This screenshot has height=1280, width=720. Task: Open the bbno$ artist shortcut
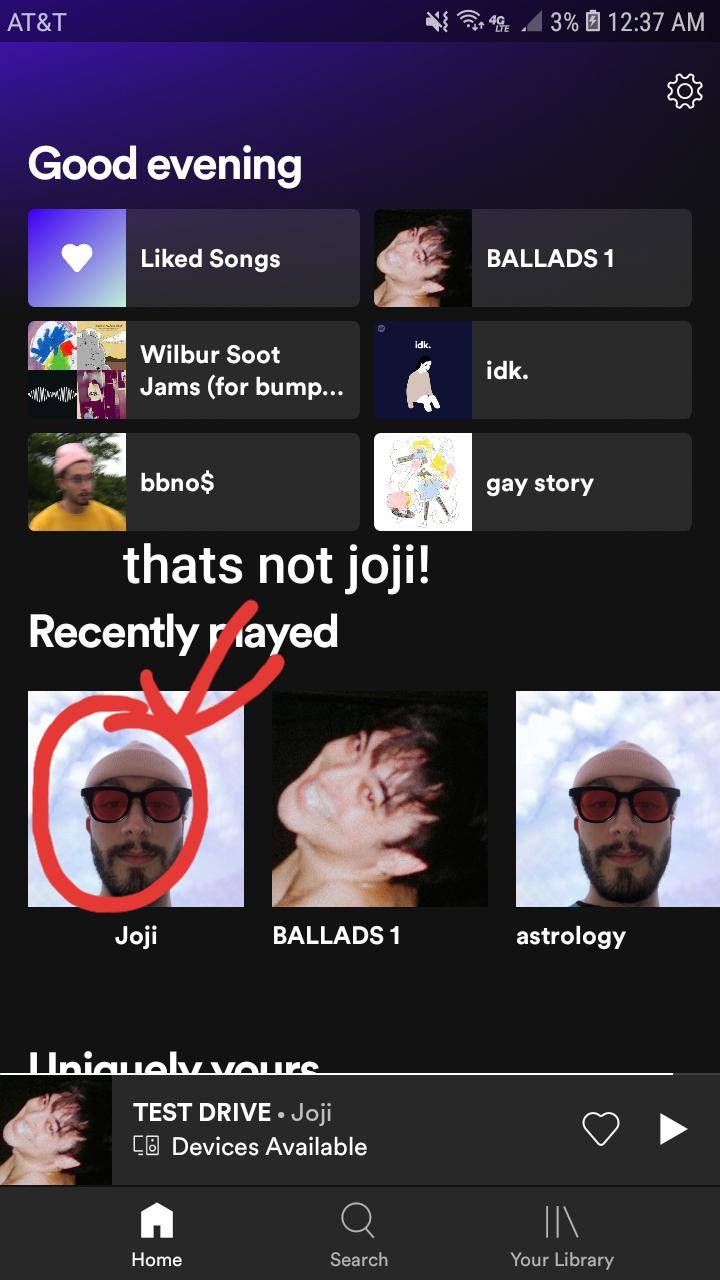pyautogui.click(x=194, y=482)
